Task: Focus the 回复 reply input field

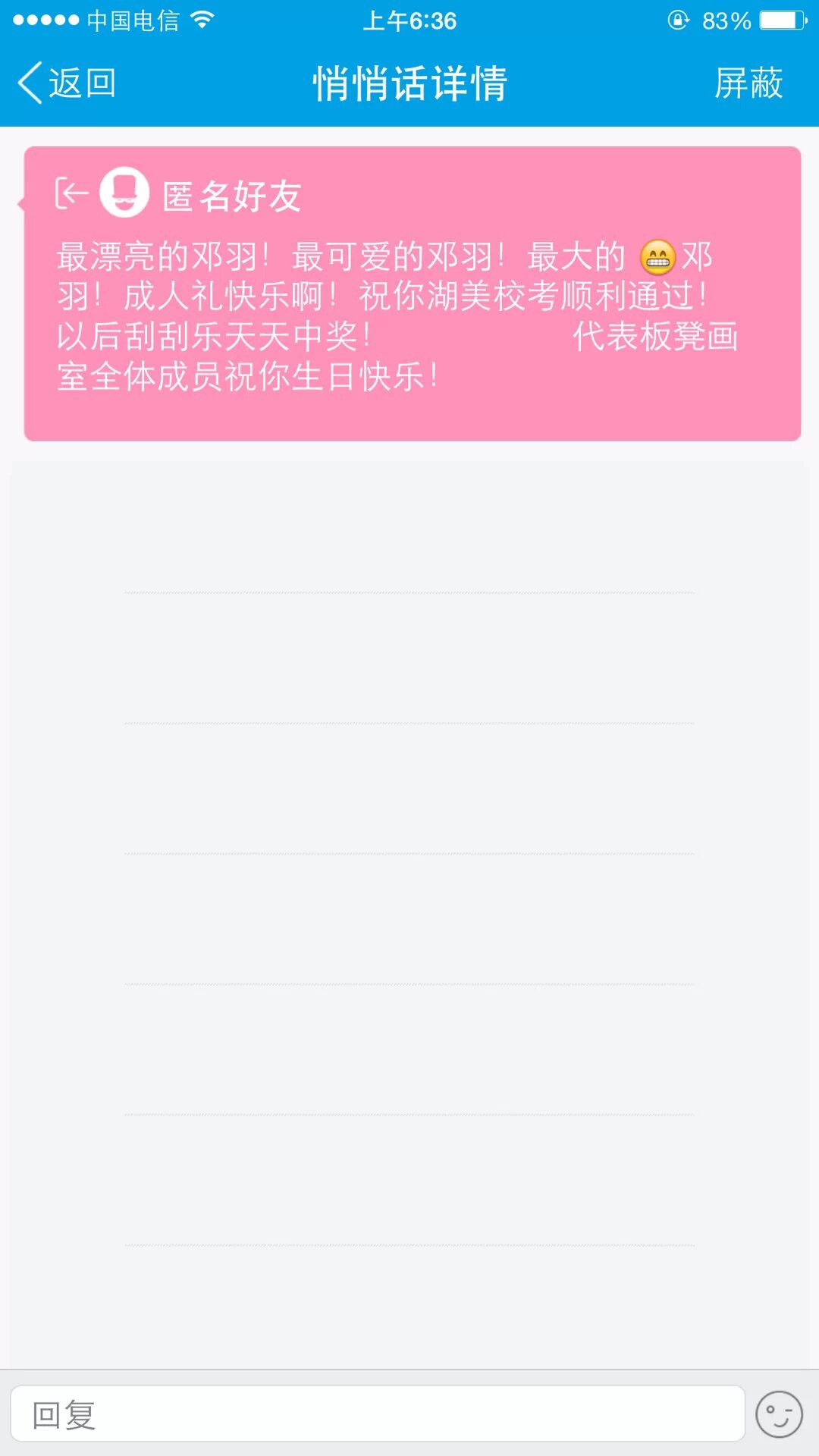Action: (377, 1414)
